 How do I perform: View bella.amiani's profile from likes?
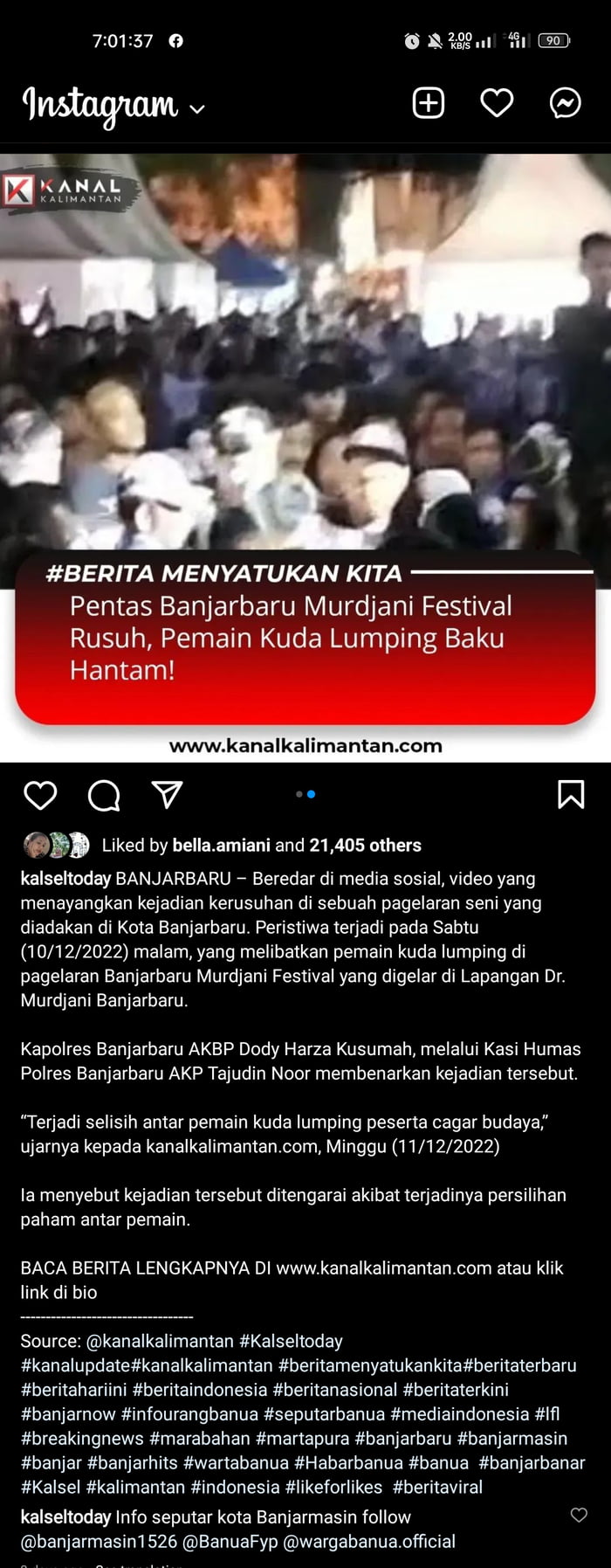221,845
